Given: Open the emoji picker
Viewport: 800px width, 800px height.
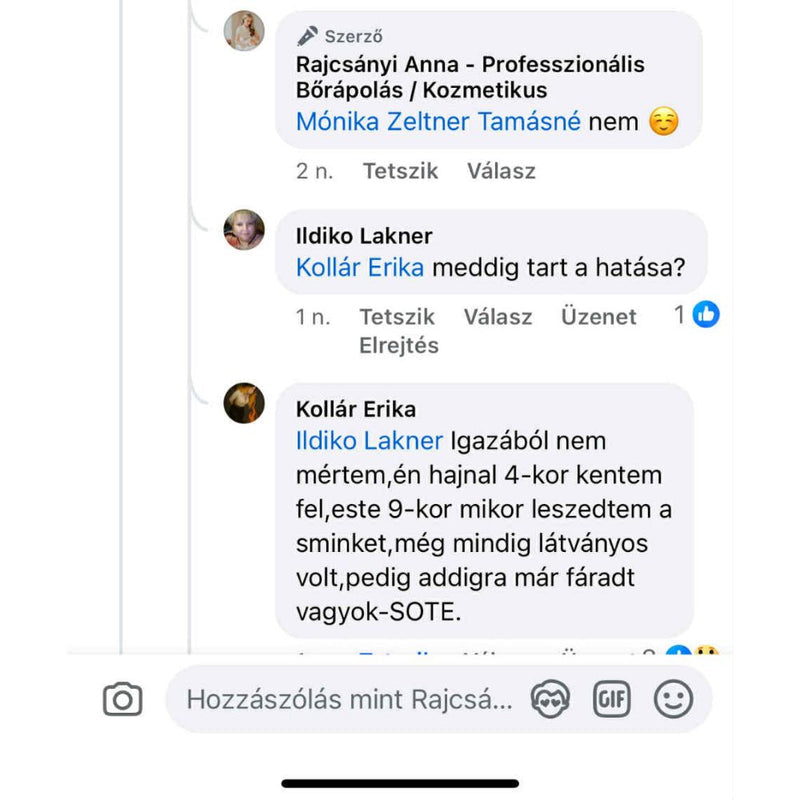Looking at the screenshot, I should click(673, 699).
